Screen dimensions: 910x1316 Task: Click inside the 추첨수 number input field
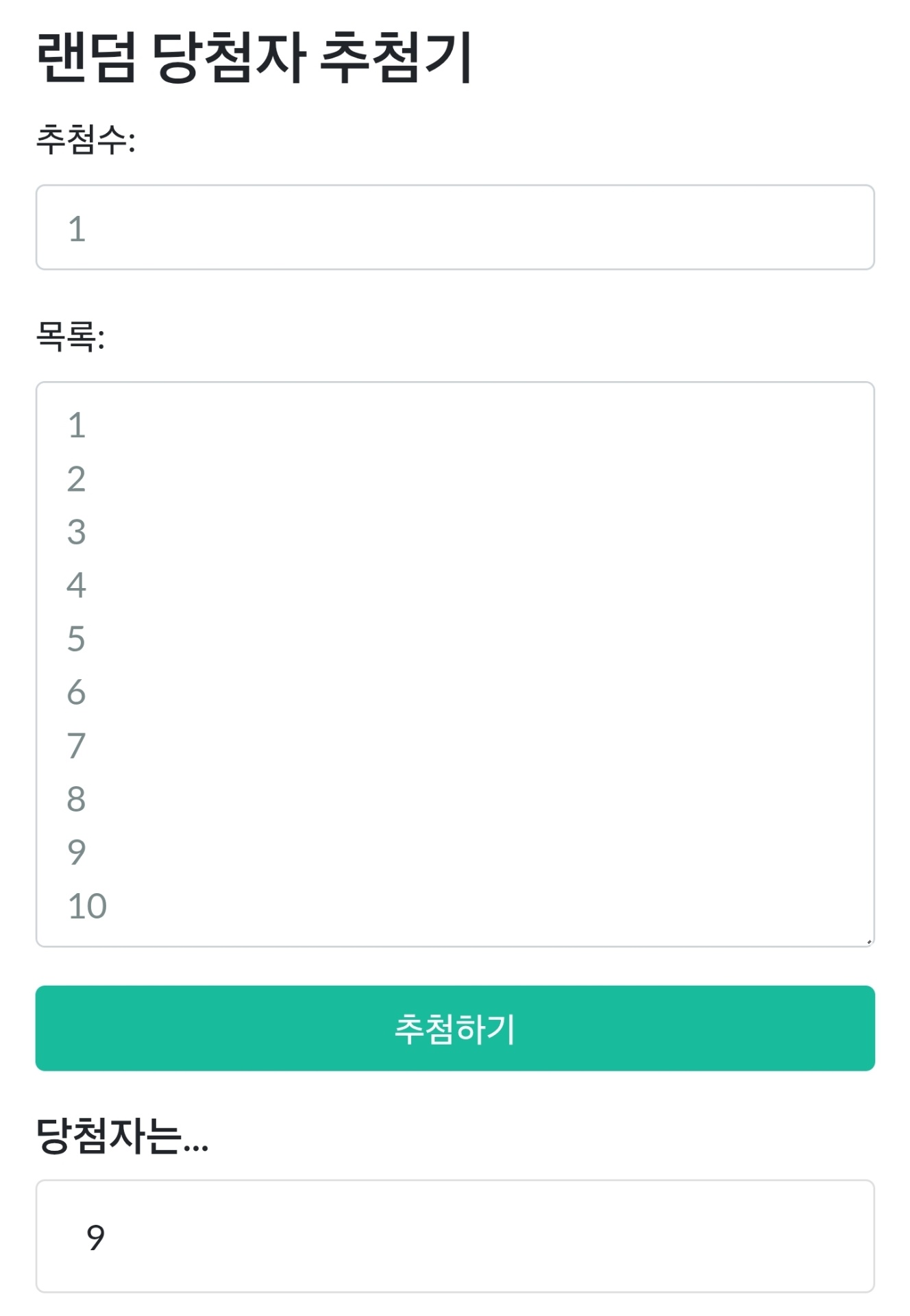click(455, 228)
